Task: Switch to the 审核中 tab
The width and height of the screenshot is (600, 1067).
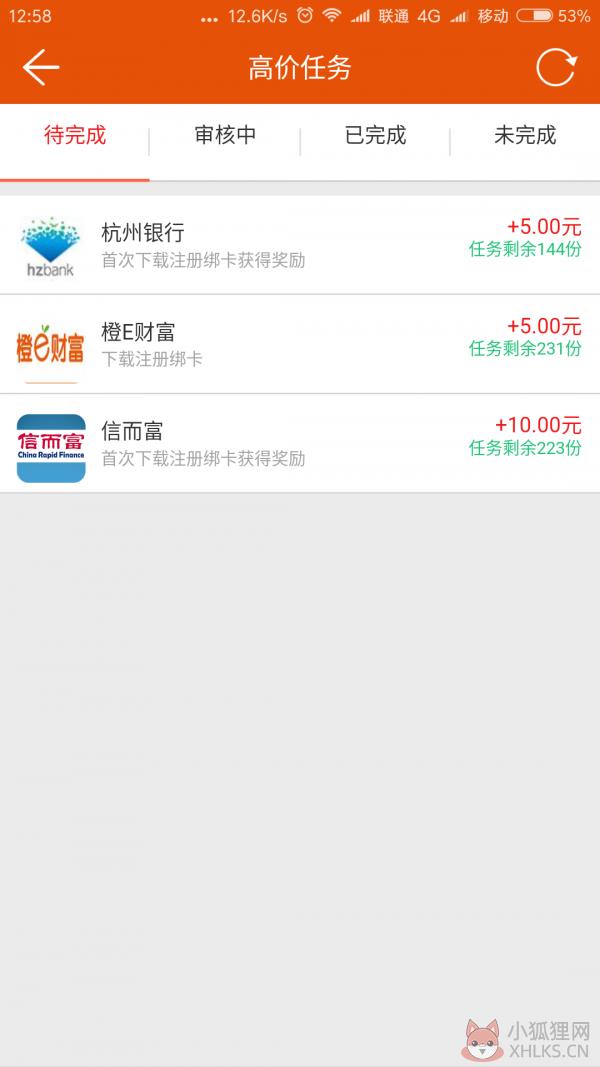Action: [x=225, y=135]
